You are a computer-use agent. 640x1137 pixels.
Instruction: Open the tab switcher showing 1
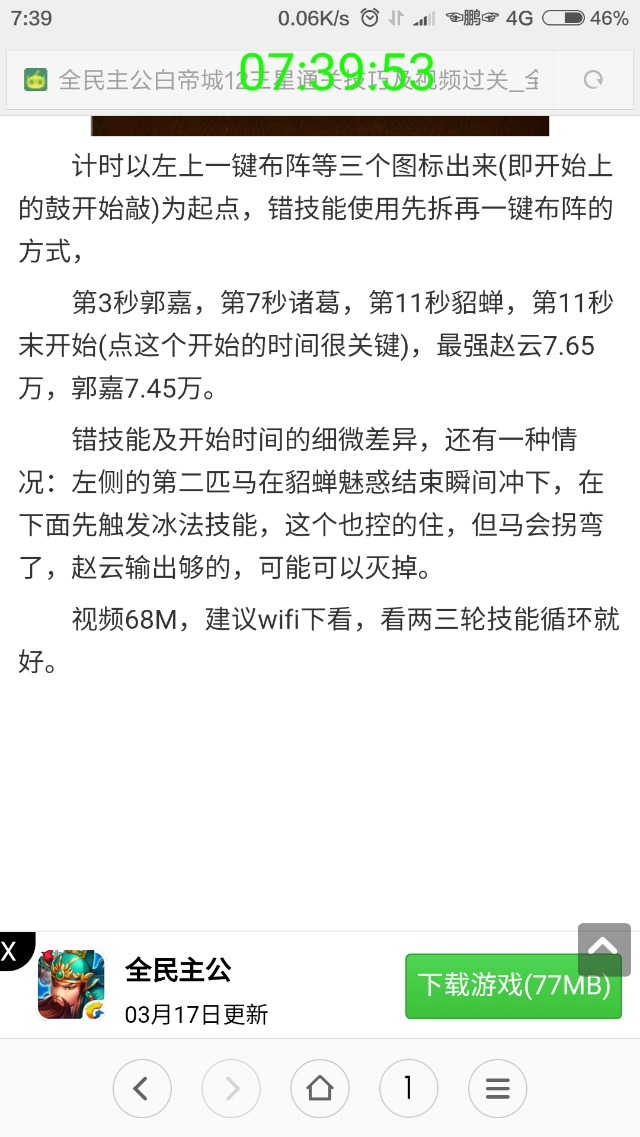tap(409, 1088)
